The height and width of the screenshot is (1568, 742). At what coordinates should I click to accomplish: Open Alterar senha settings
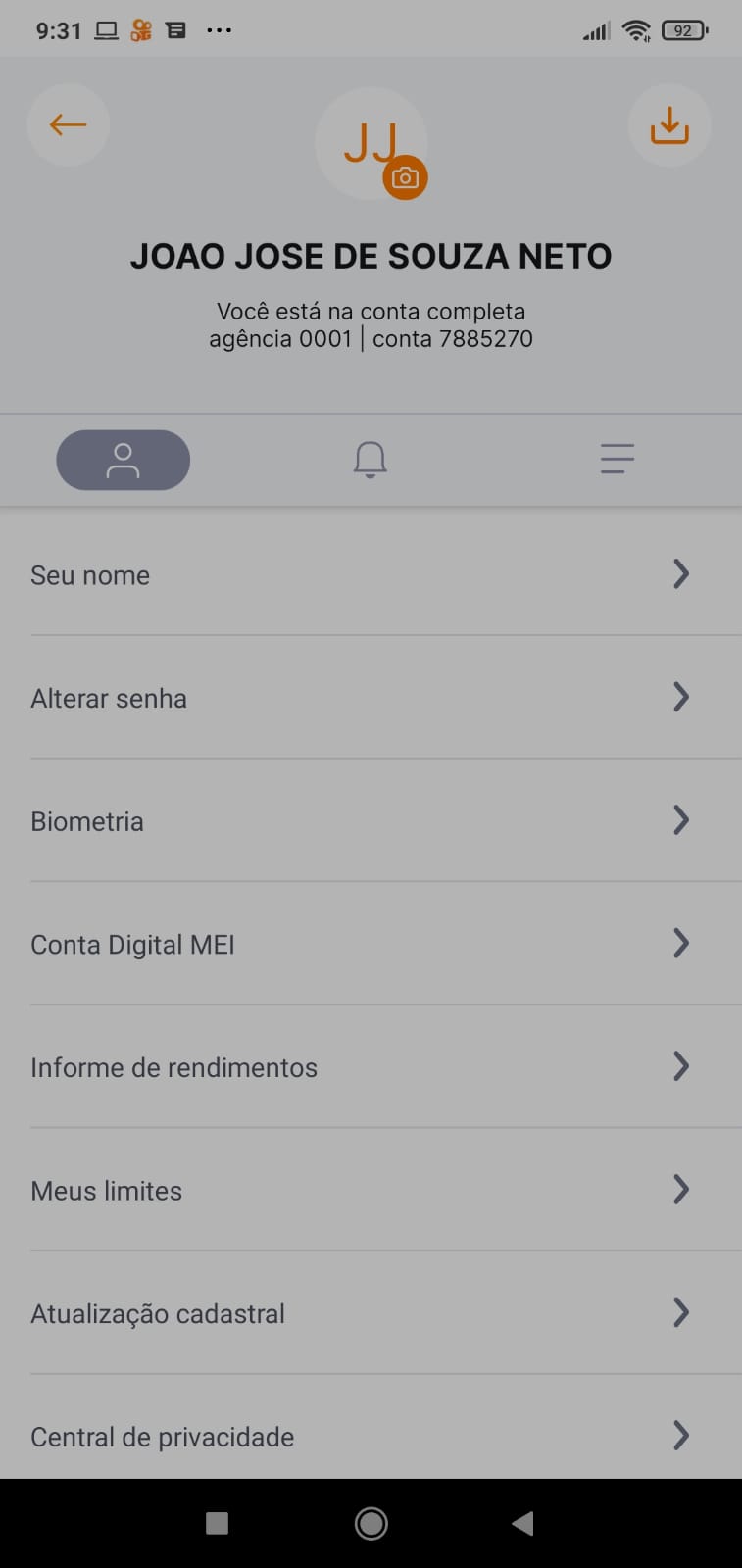pos(371,698)
